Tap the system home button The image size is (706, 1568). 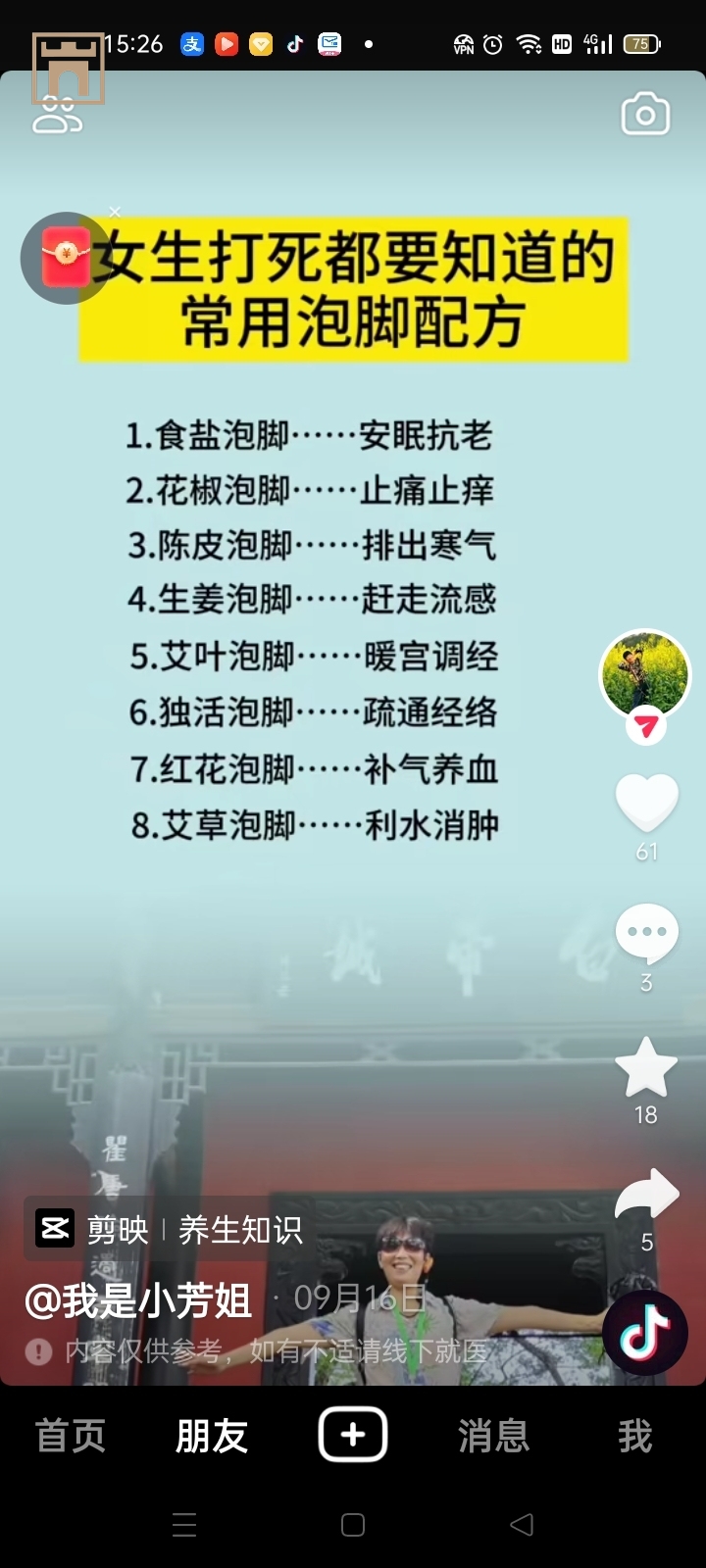(x=353, y=1524)
